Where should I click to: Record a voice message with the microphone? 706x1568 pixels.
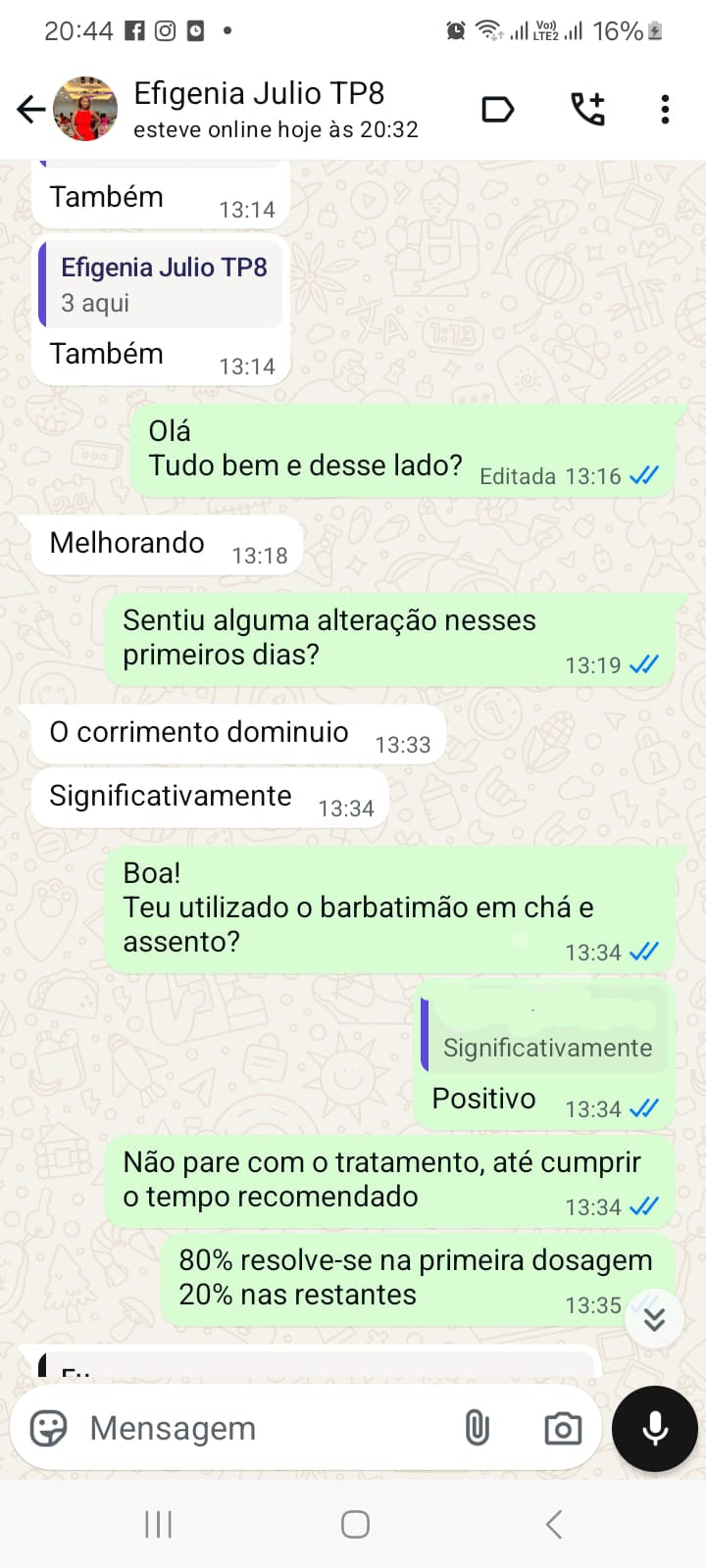(655, 1428)
